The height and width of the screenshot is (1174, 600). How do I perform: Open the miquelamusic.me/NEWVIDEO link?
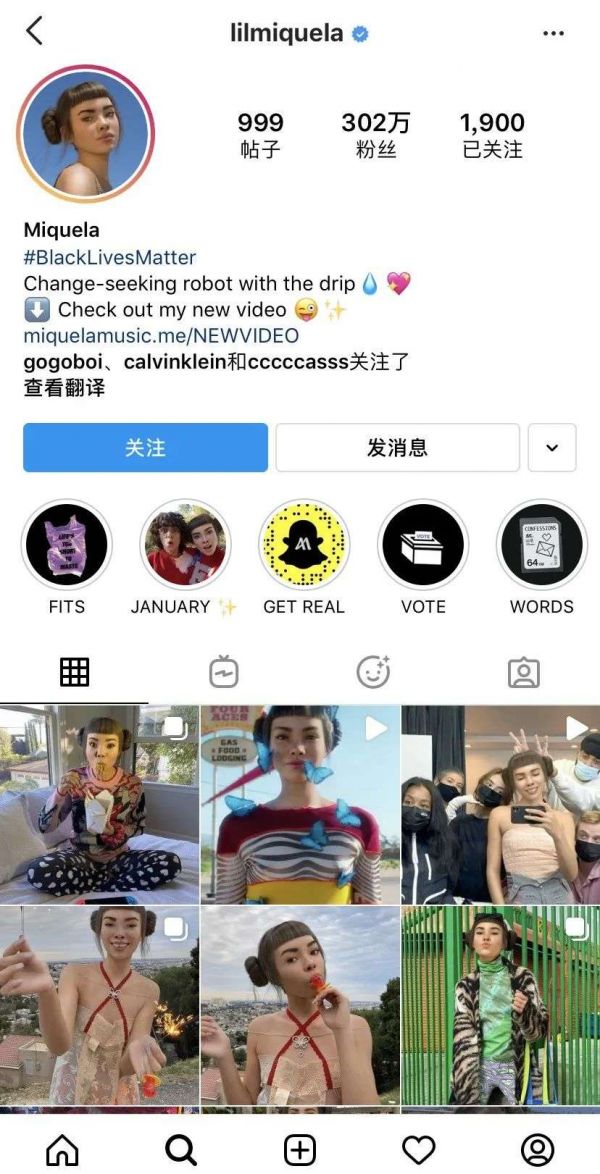tap(161, 335)
